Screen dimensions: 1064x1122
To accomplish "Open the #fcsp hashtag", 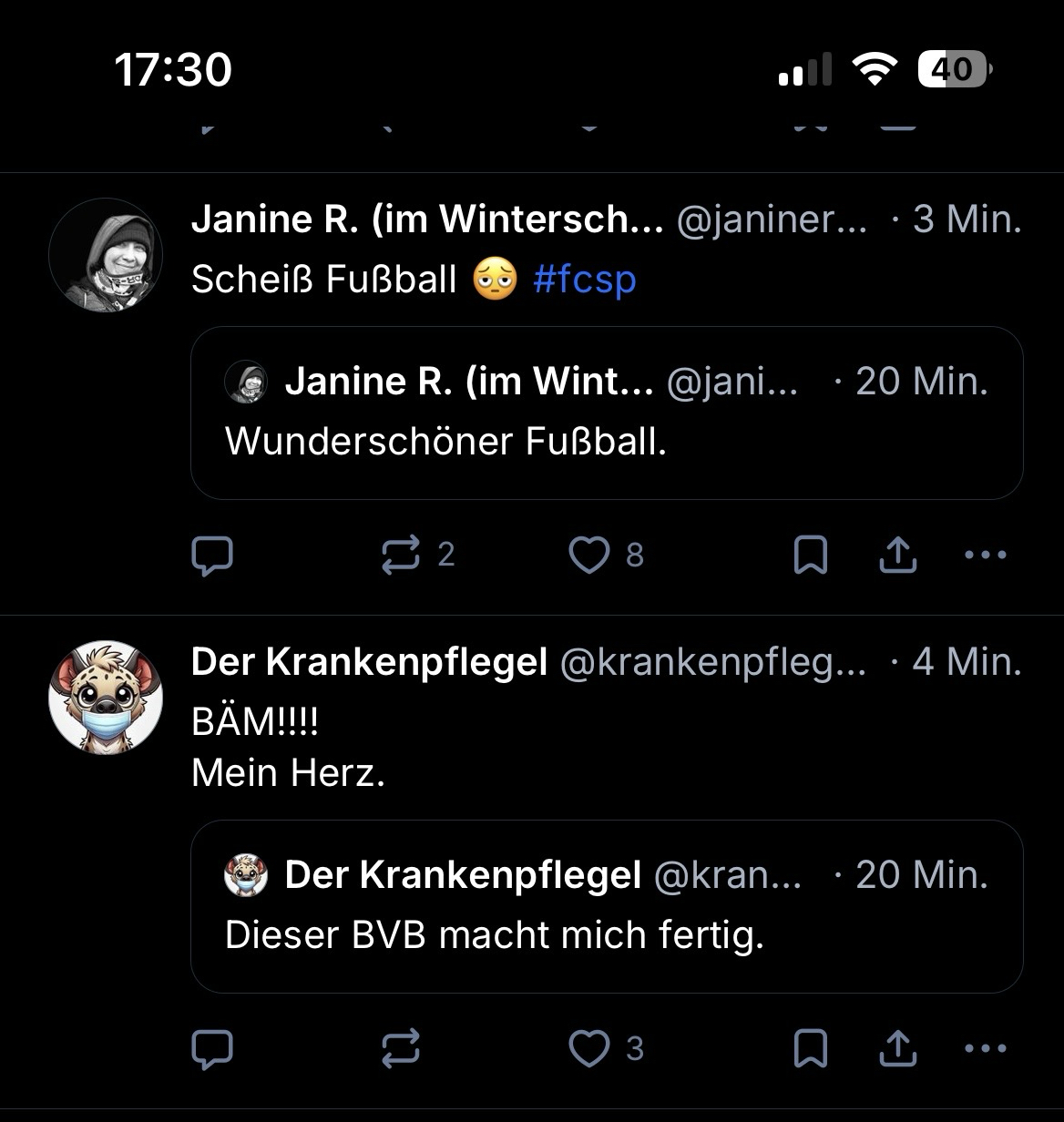I will (584, 279).
